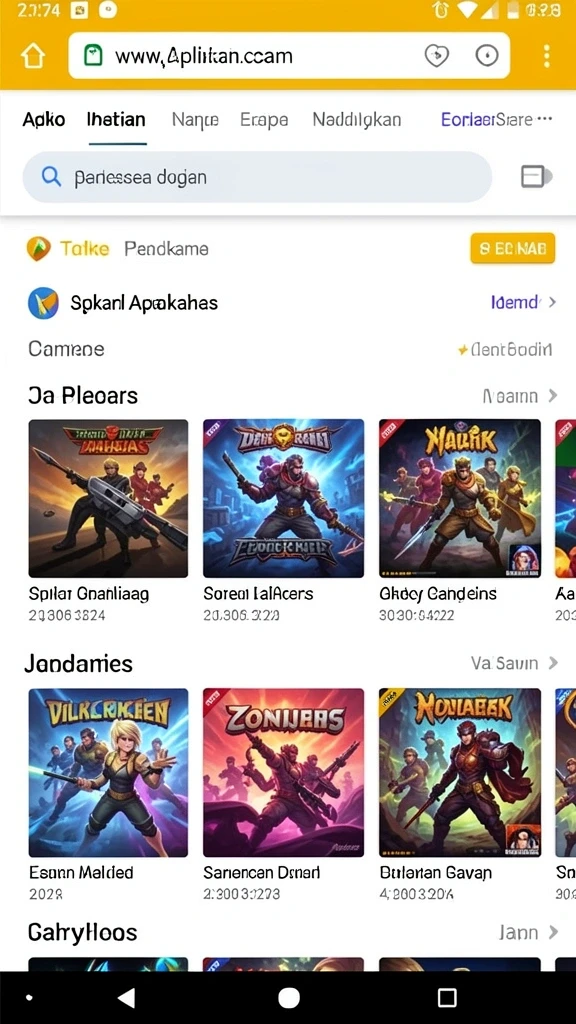The image size is (576, 1024).
Task: Switch to the Nanre tab
Action: pos(195,120)
